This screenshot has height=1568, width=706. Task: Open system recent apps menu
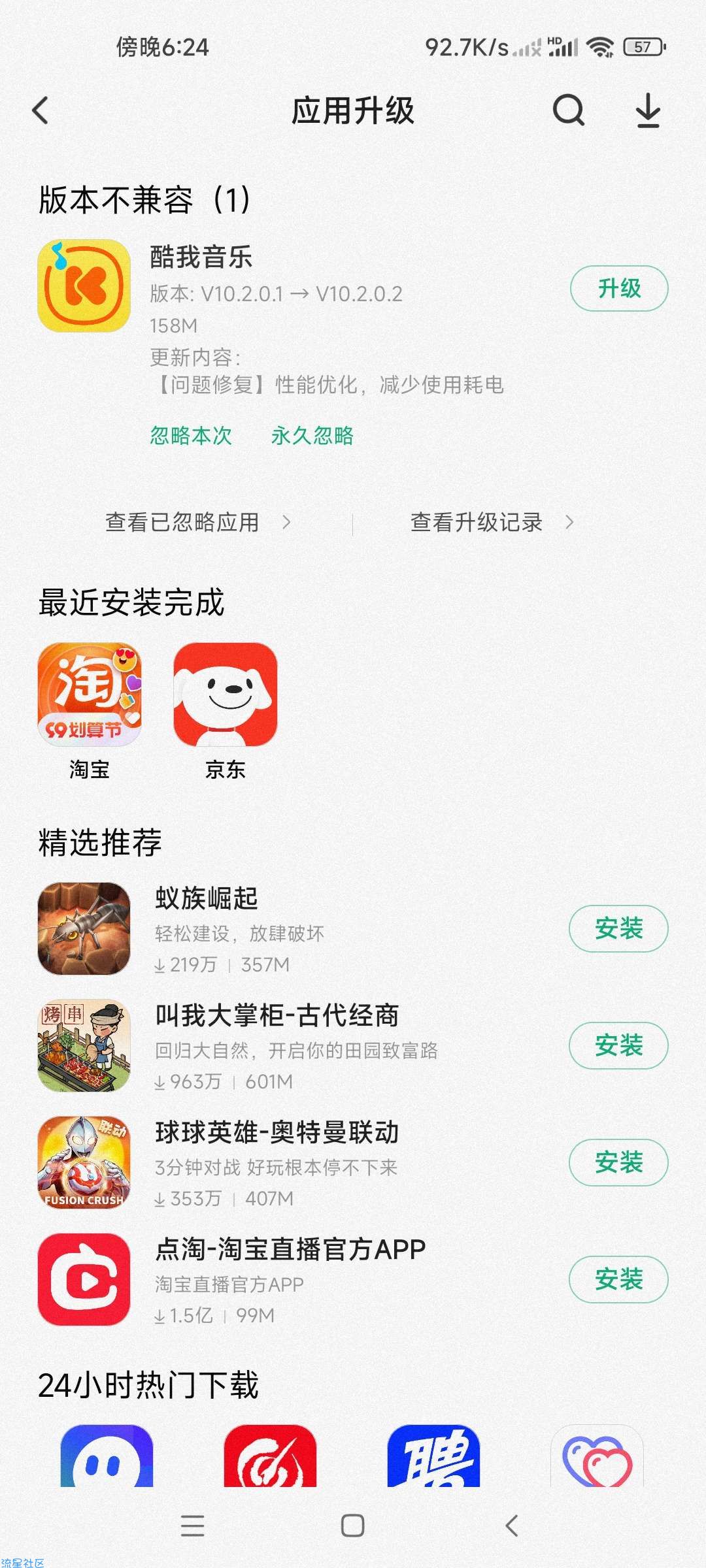click(192, 1526)
